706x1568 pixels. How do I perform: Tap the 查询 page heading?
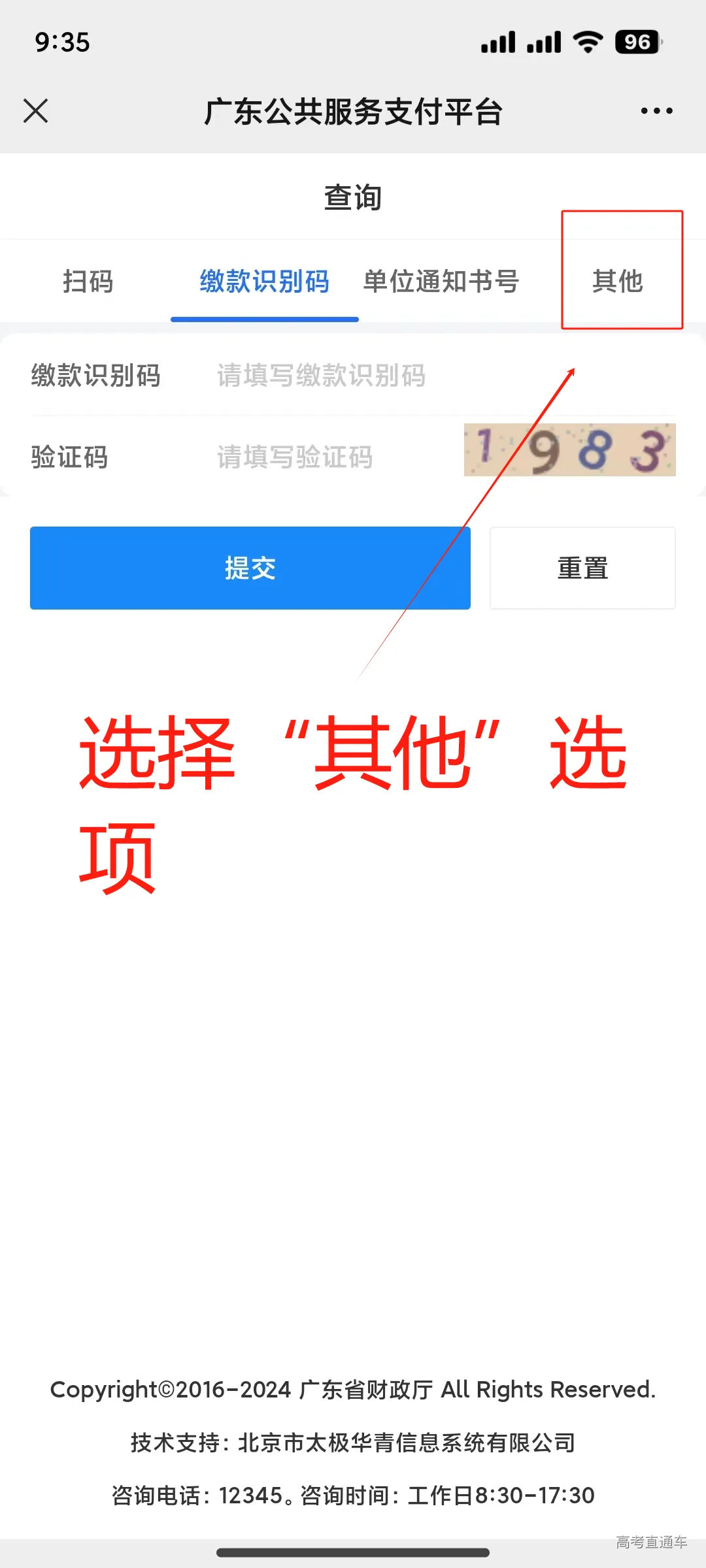coord(353,197)
